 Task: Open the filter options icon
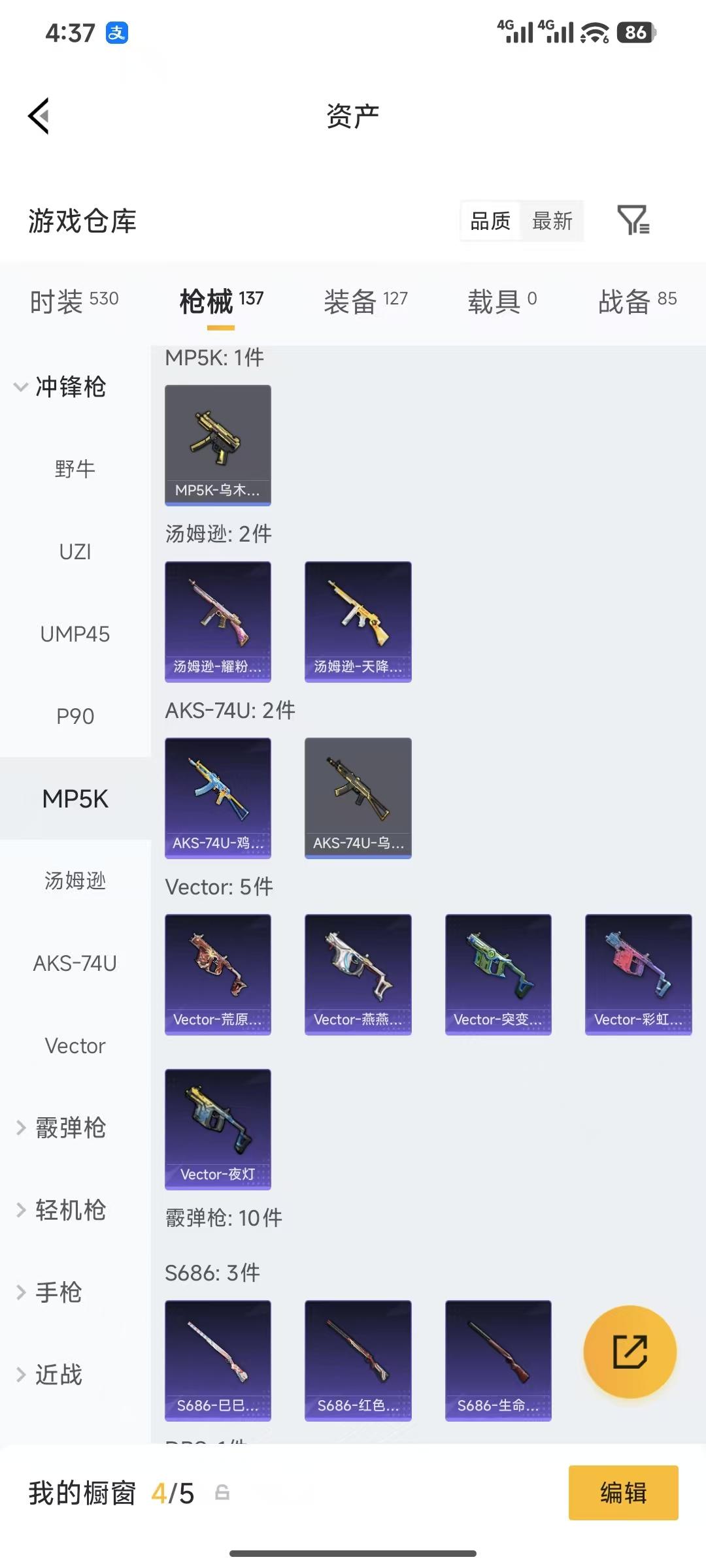pos(633,221)
